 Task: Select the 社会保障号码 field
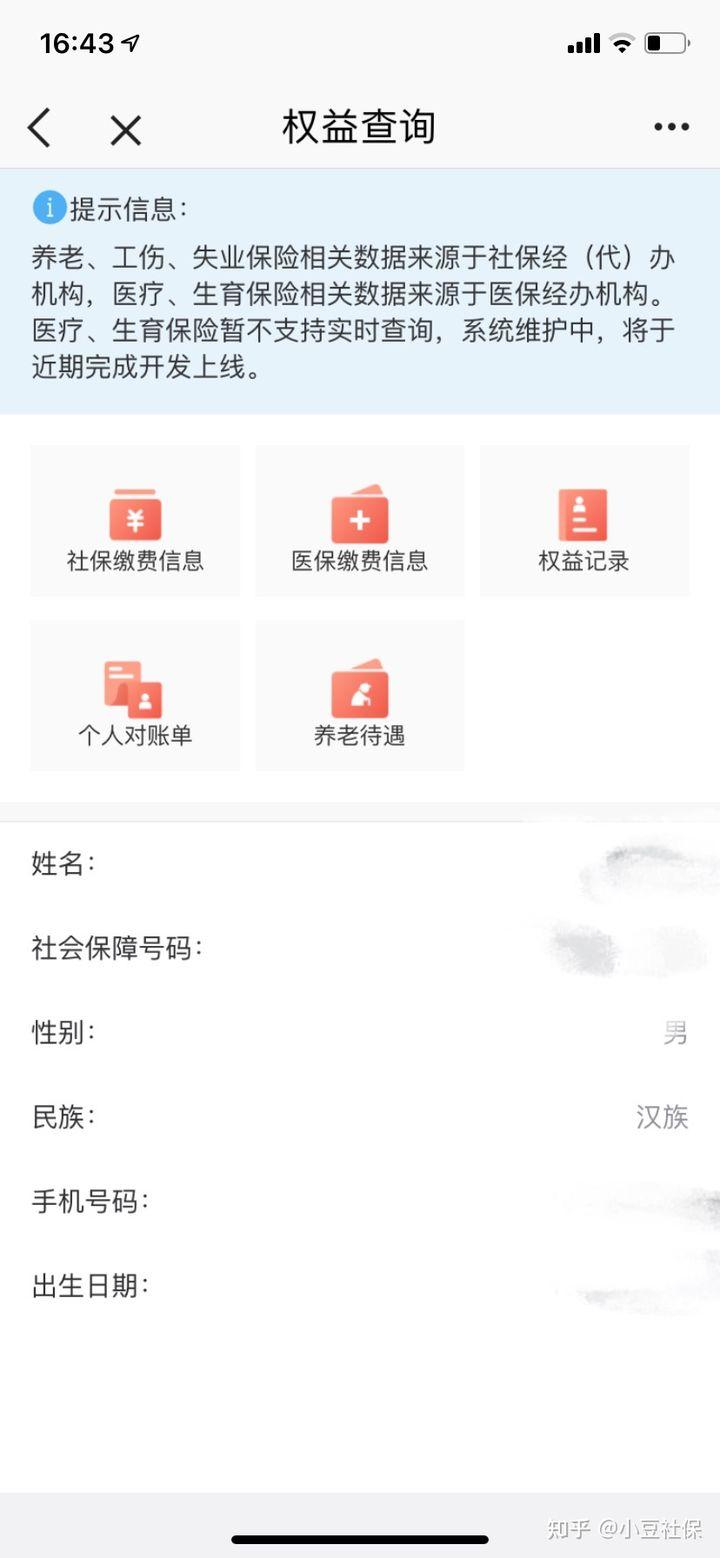118,948
